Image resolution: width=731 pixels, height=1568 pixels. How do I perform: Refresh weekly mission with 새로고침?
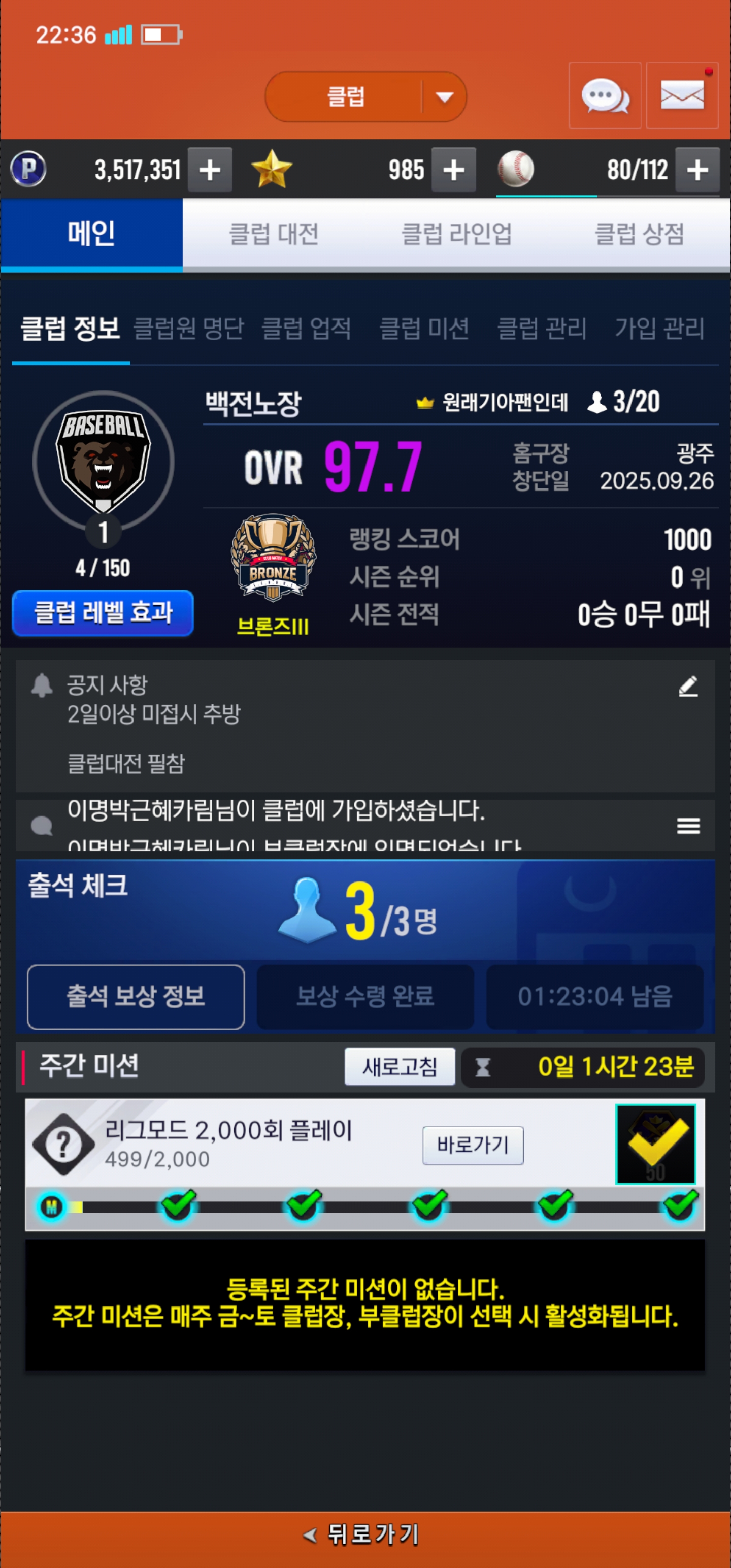pyautogui.click(x=400, y=1066)
